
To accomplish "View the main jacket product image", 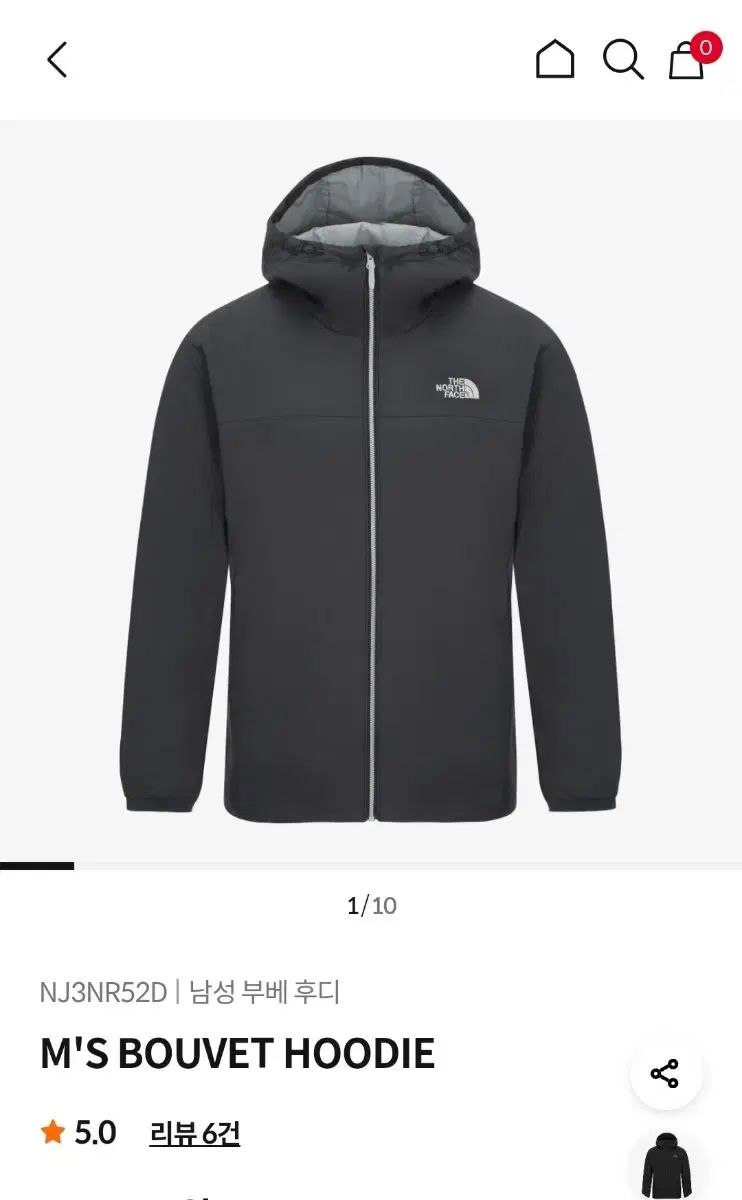I will click(370, 490).
